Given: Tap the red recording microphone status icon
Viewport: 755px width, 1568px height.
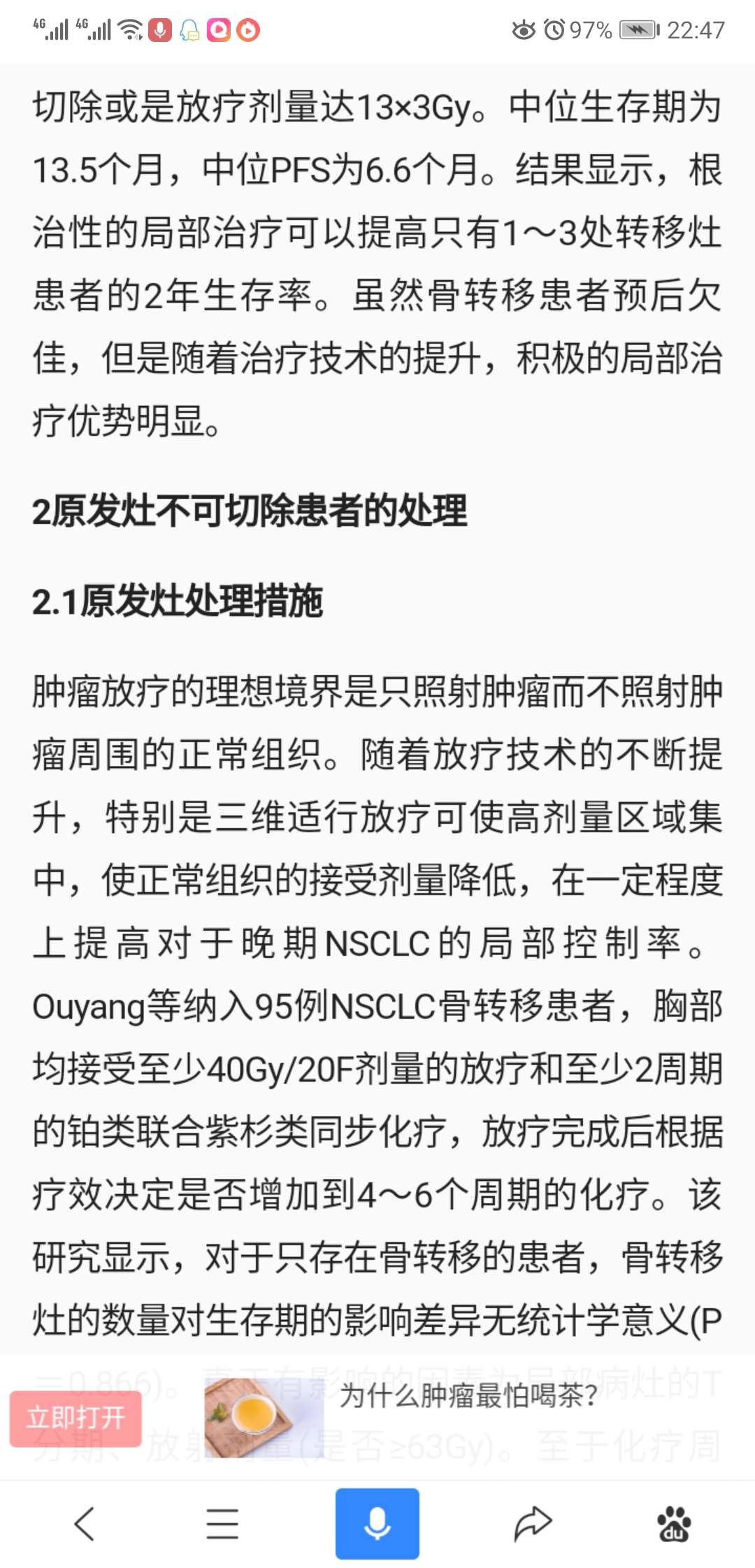Looking at the screenshot, I should click(x=162, y=30).
